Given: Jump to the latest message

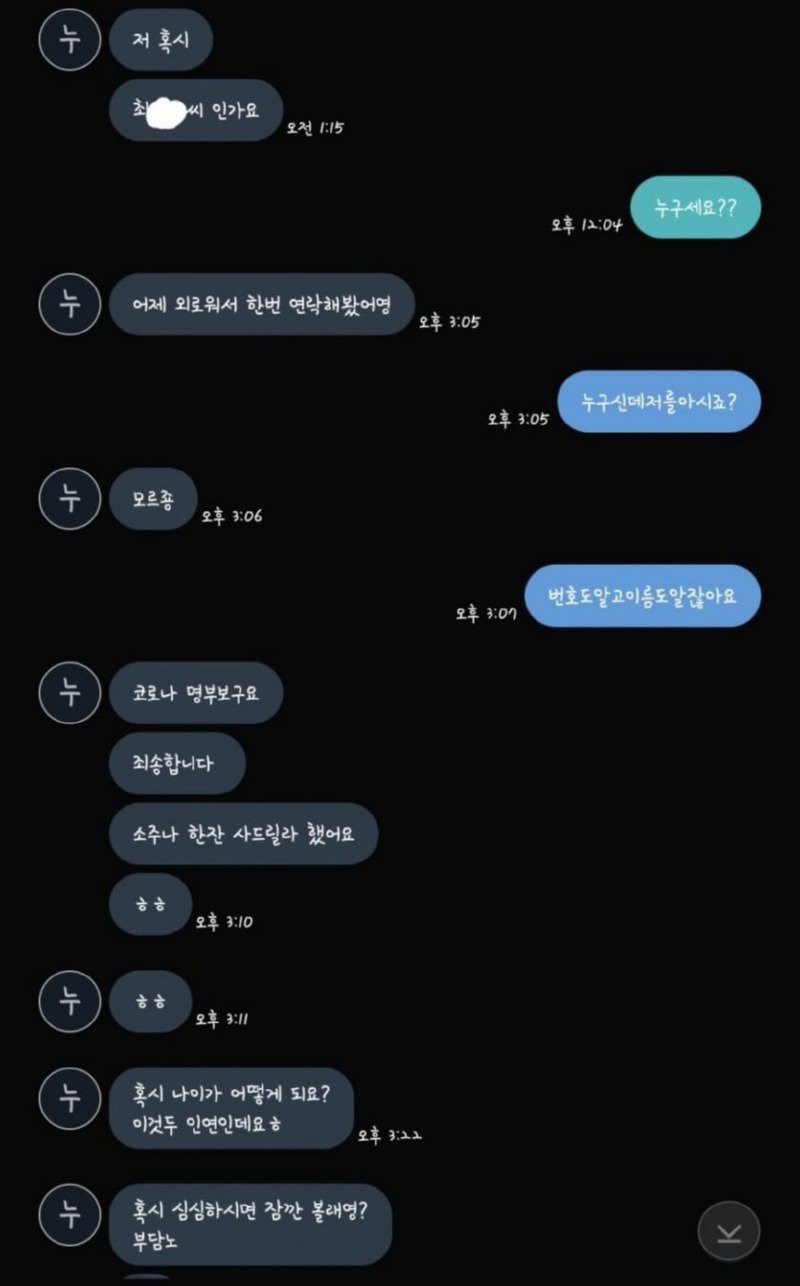Looking at the screenshot, I should pos(729,1231).
